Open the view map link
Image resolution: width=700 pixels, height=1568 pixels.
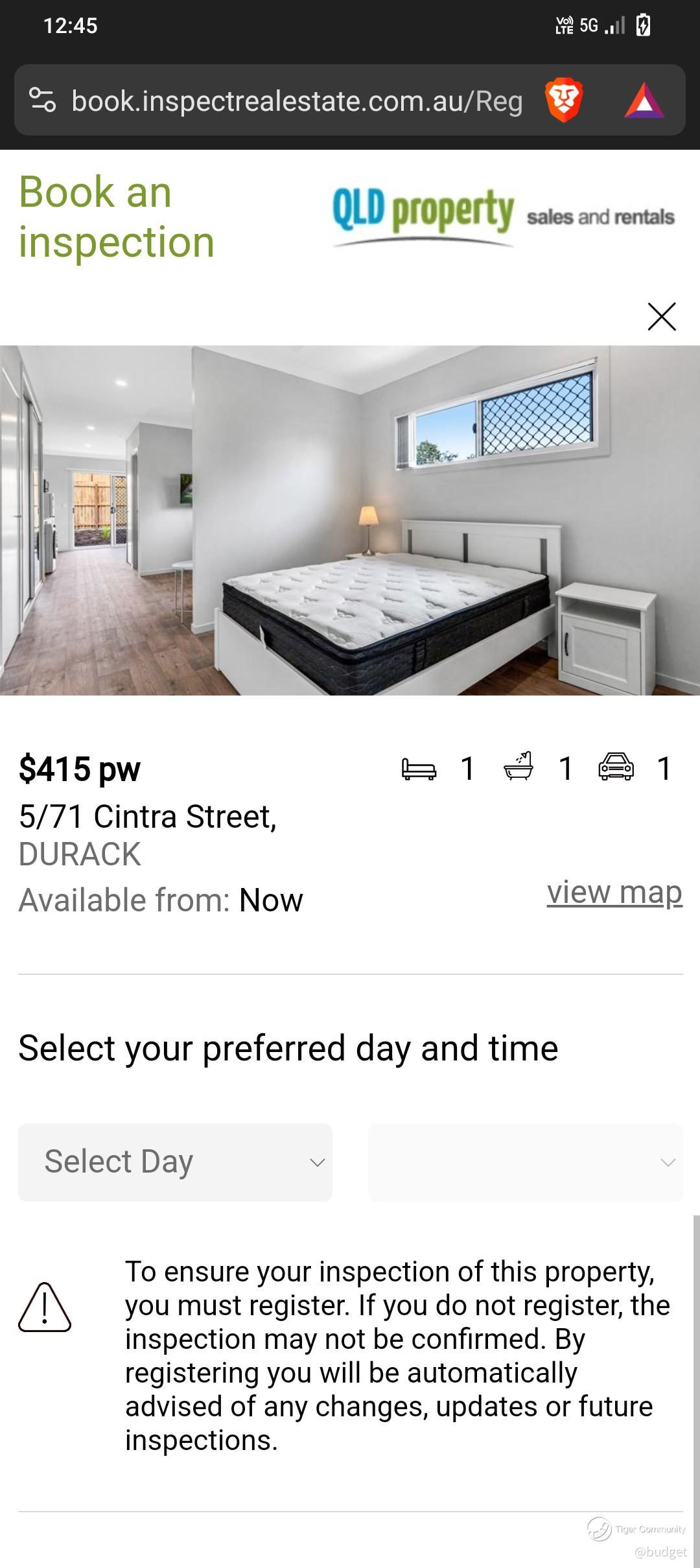614,892
